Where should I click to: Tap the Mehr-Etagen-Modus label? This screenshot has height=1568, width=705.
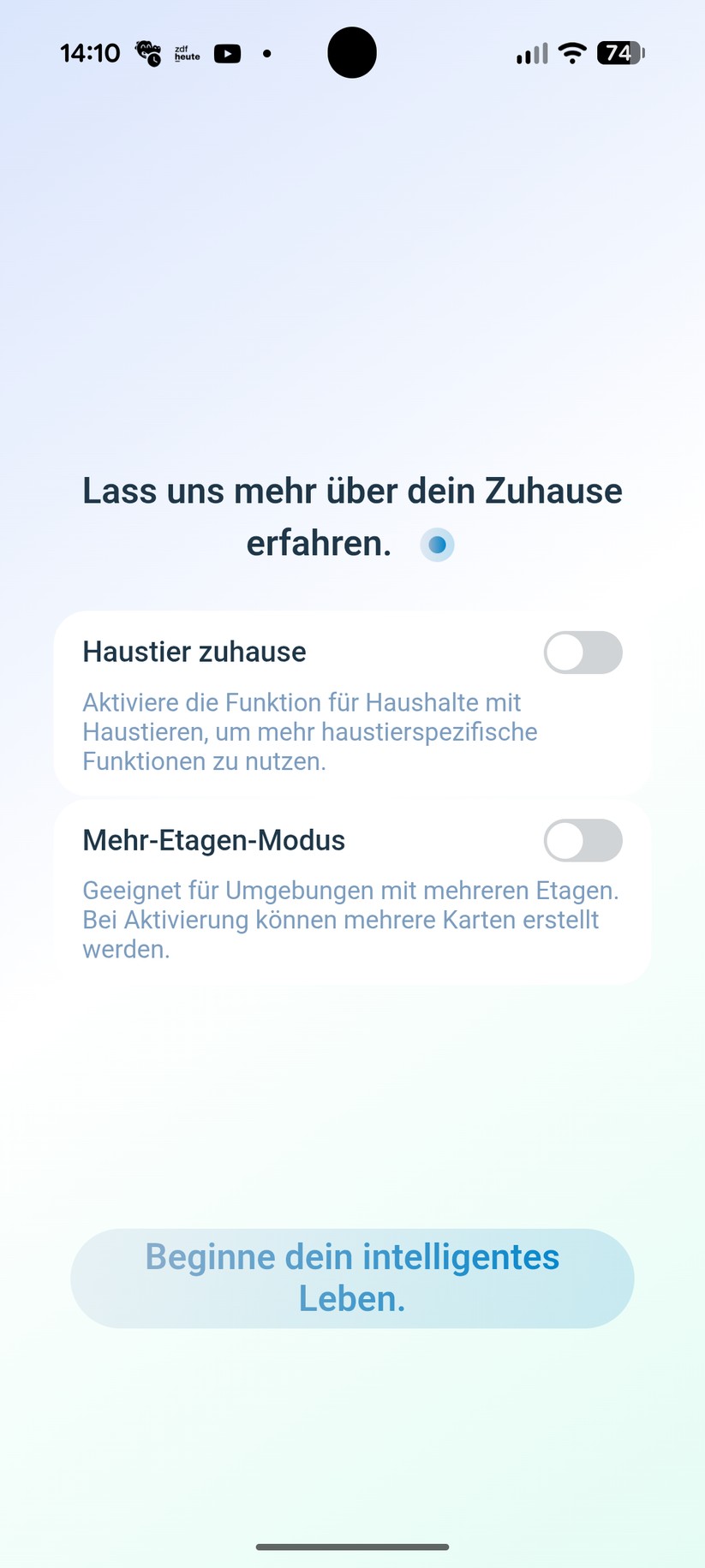click(213, 840)
